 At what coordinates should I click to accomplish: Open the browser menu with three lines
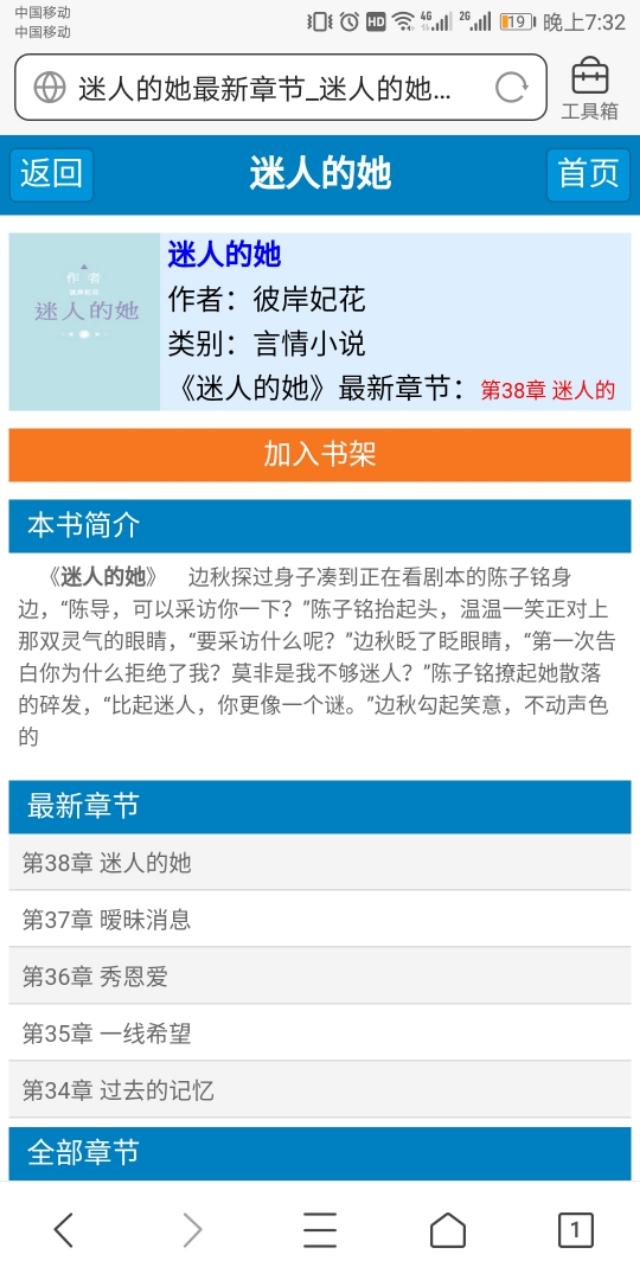click(320, 1230)
